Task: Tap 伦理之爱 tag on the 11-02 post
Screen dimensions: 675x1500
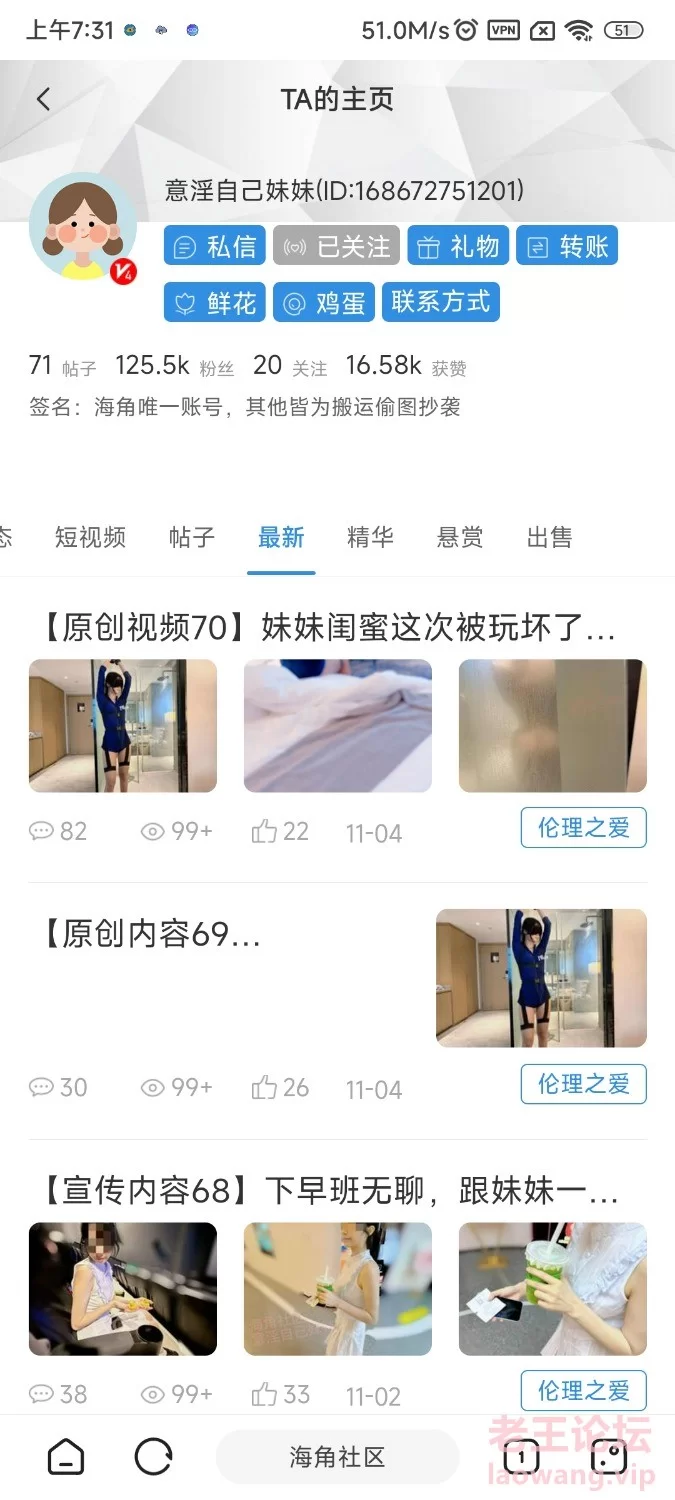Action: pos(583,1390)
